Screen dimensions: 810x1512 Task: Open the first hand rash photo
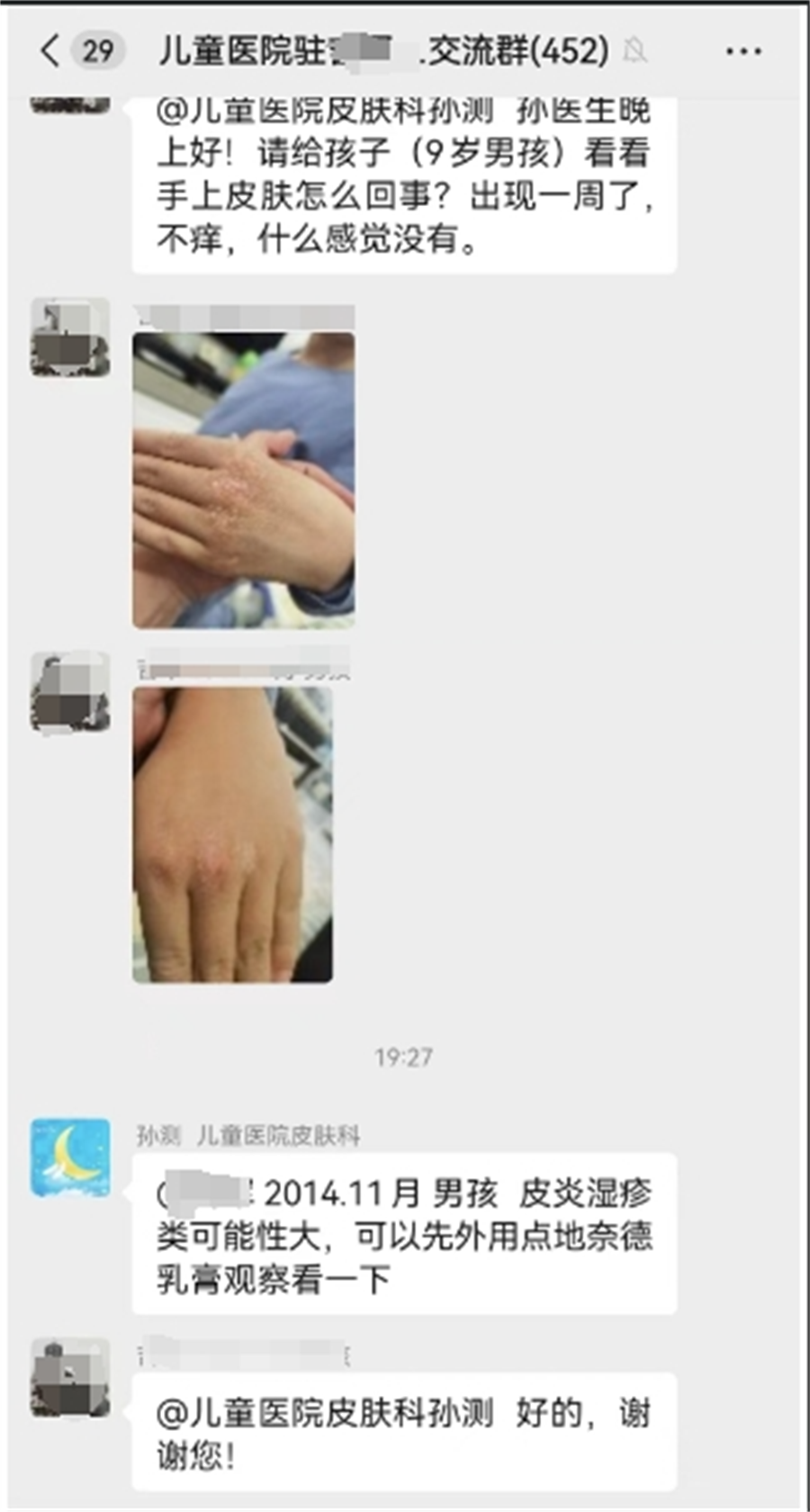pos(243,480)
